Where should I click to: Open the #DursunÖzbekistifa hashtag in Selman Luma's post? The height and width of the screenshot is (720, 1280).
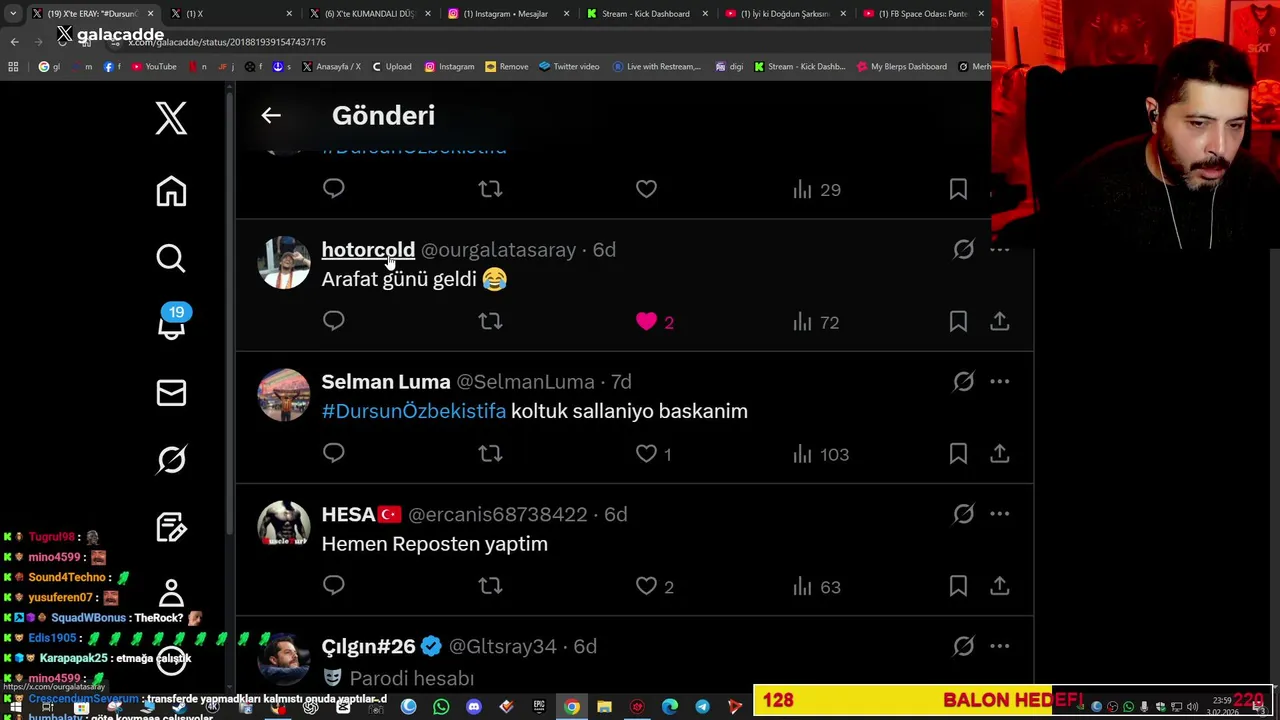coord(414,411)
